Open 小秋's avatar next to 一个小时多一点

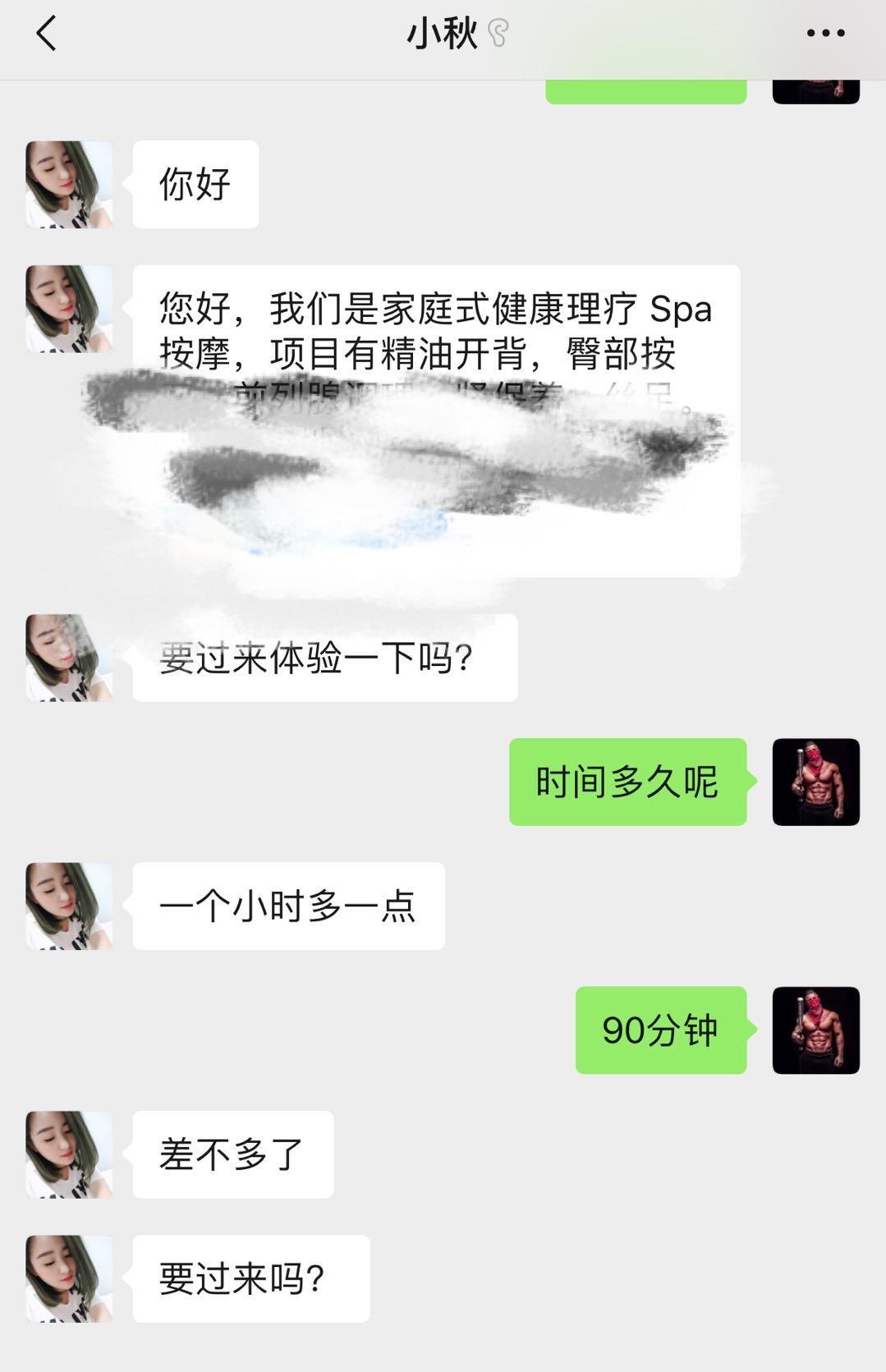[69, 906]
